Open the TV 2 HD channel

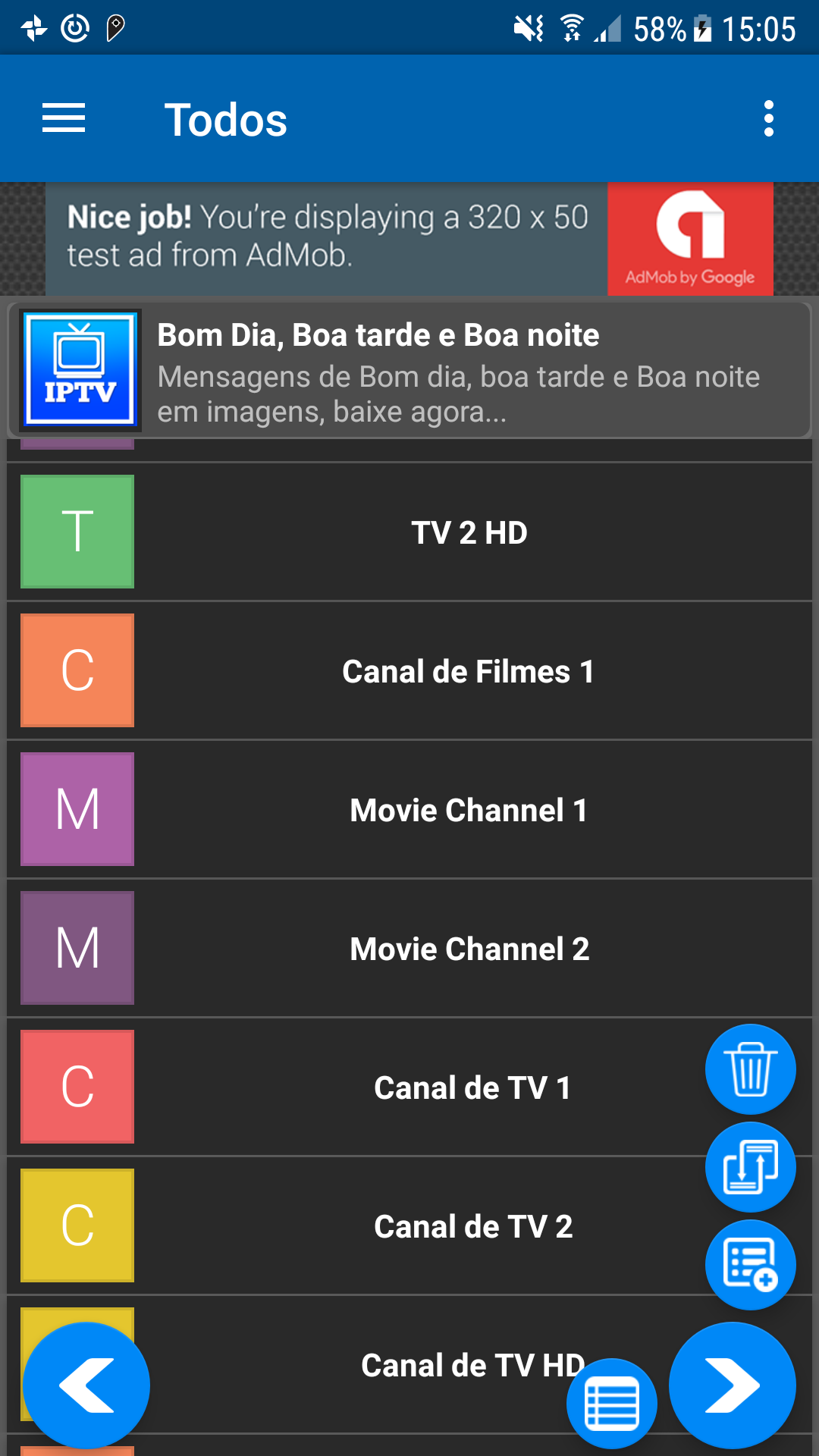469,532
